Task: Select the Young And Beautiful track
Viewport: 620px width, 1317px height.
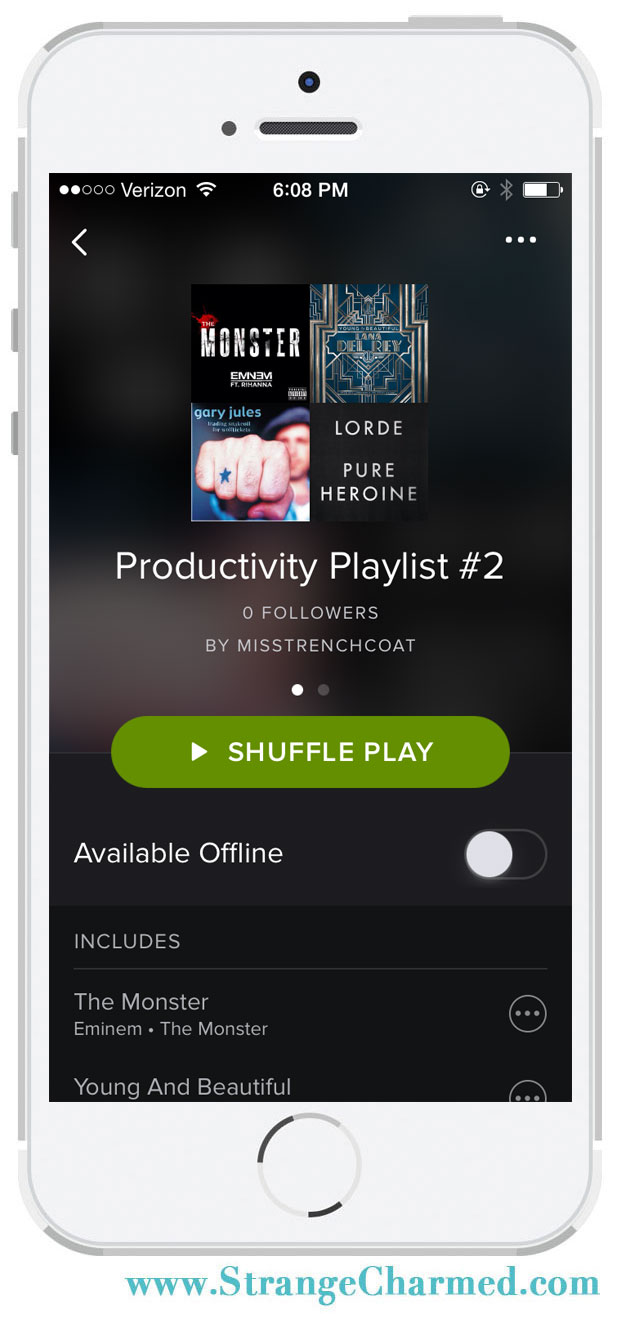Action: tap(183, 1087)
